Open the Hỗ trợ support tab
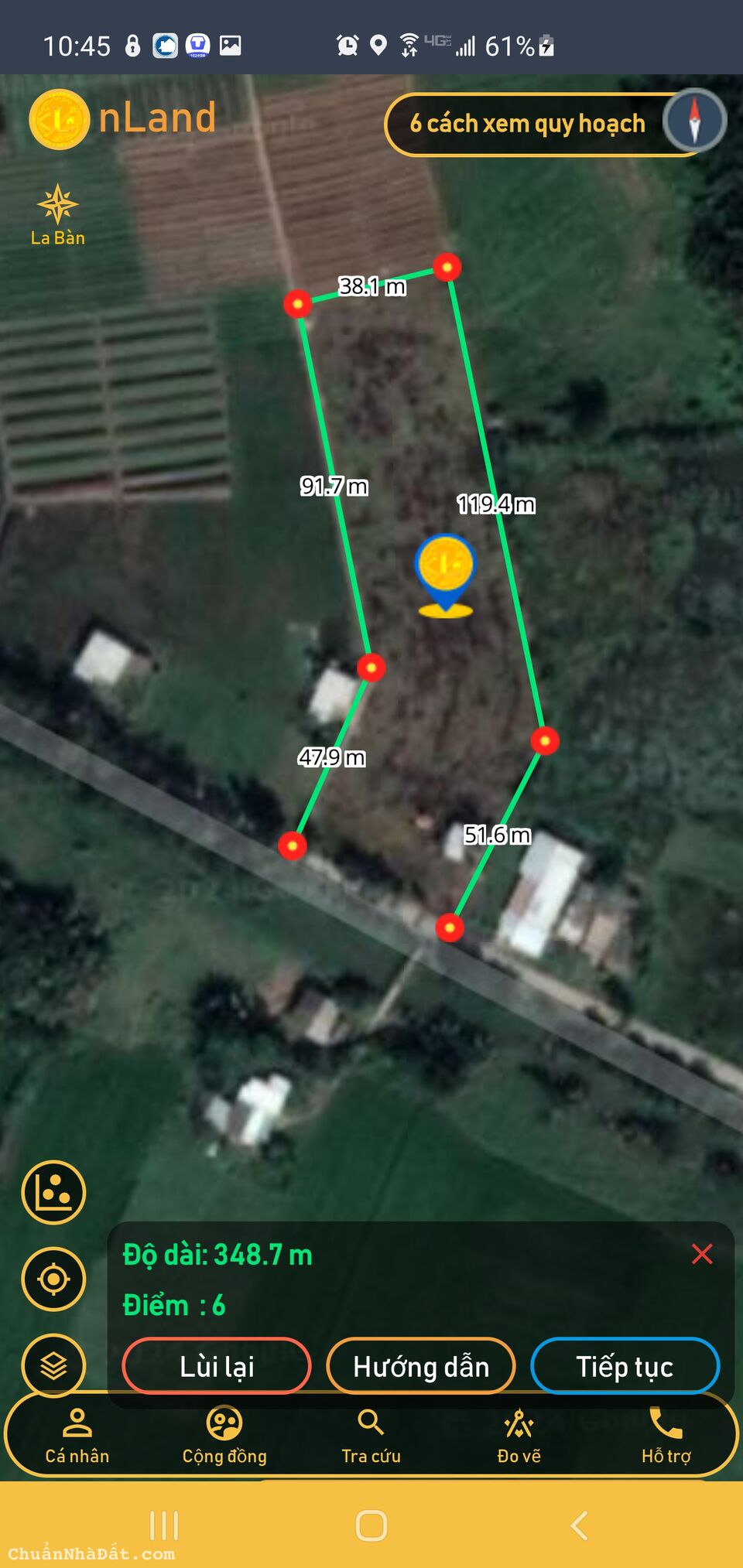This screenshot has width=743, height=1568. click(x=666, y=1436)
